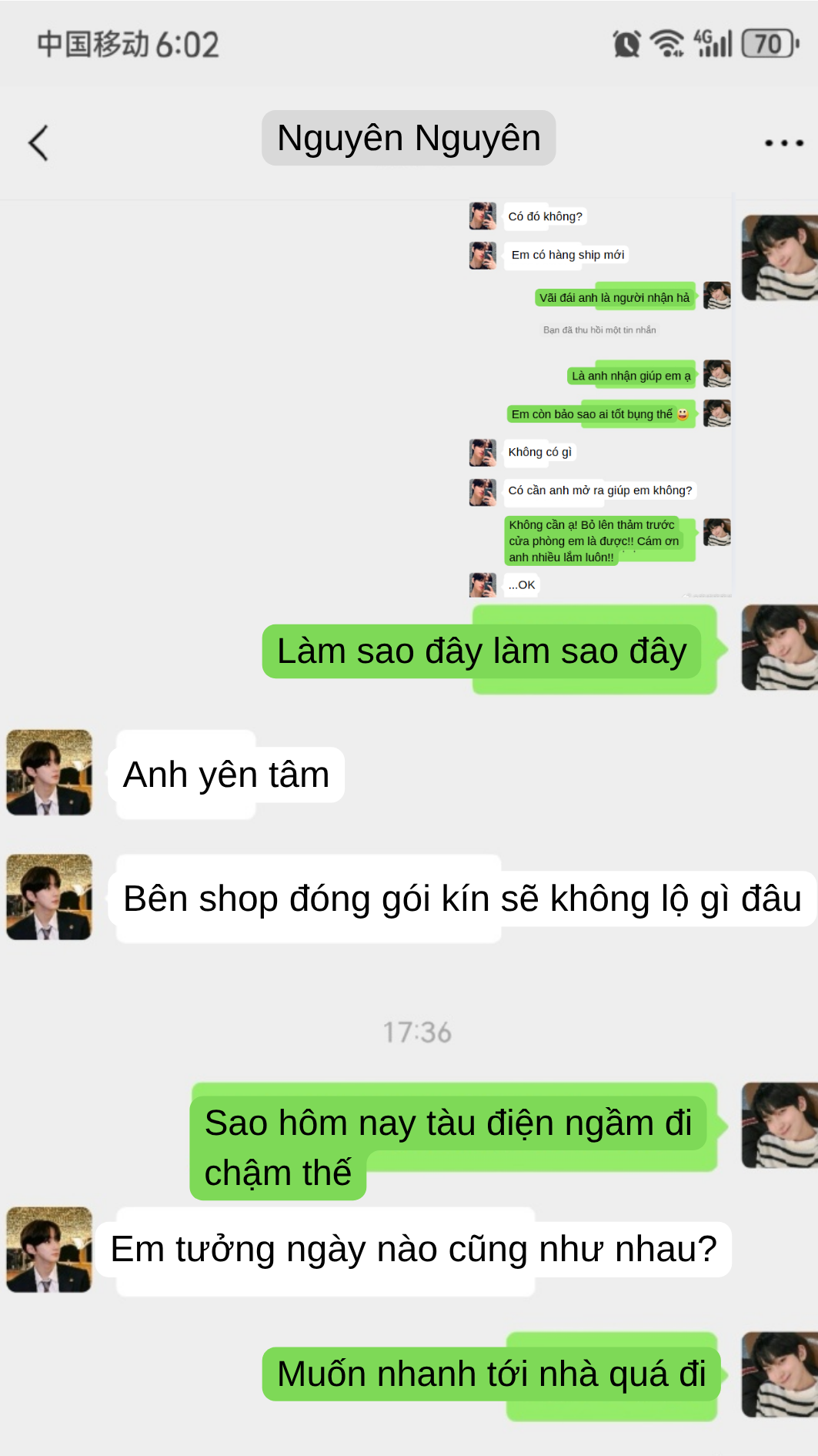
Task: Tap the avatar beside "Anh yên tâm"
Action: click(49, 772)
